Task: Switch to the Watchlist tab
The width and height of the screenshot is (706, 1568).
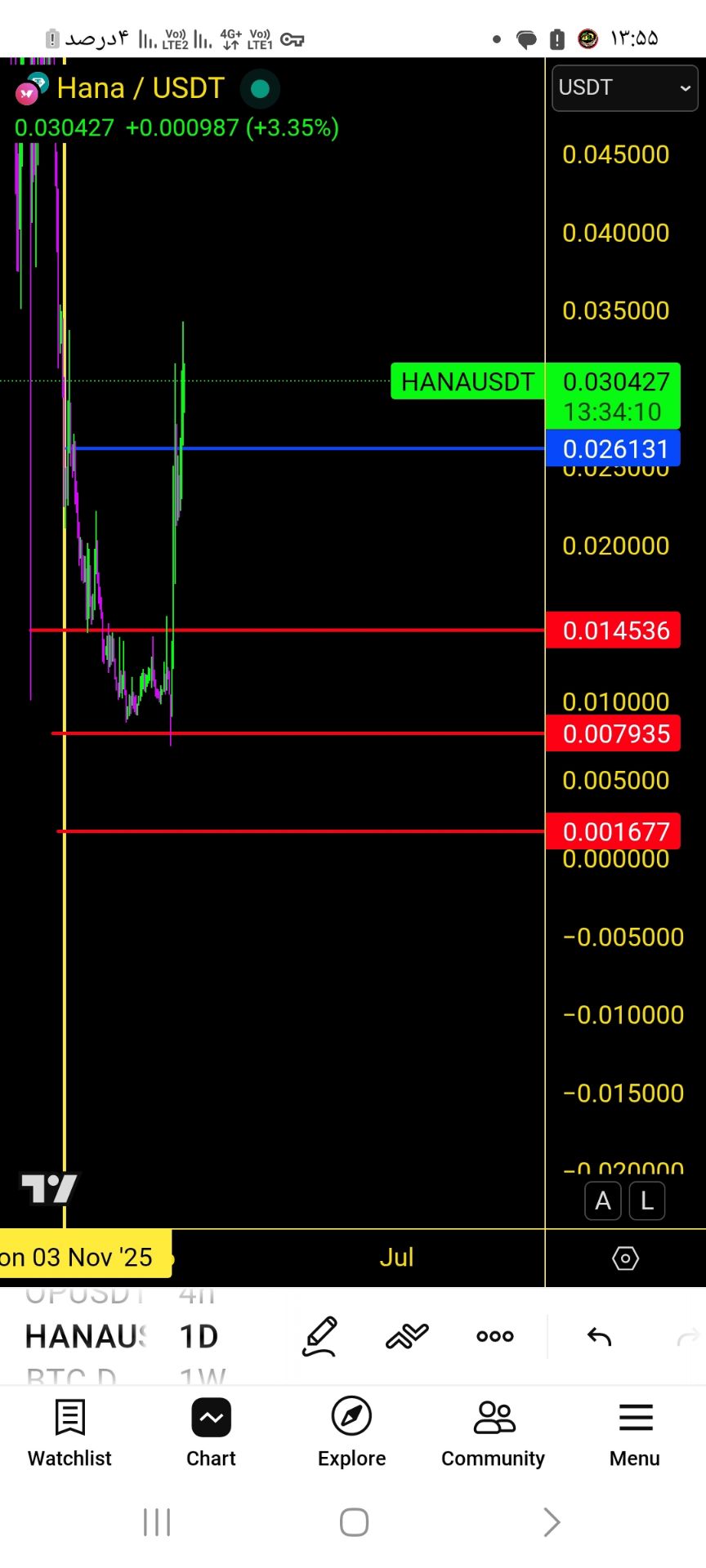Action: point(70,1432)
